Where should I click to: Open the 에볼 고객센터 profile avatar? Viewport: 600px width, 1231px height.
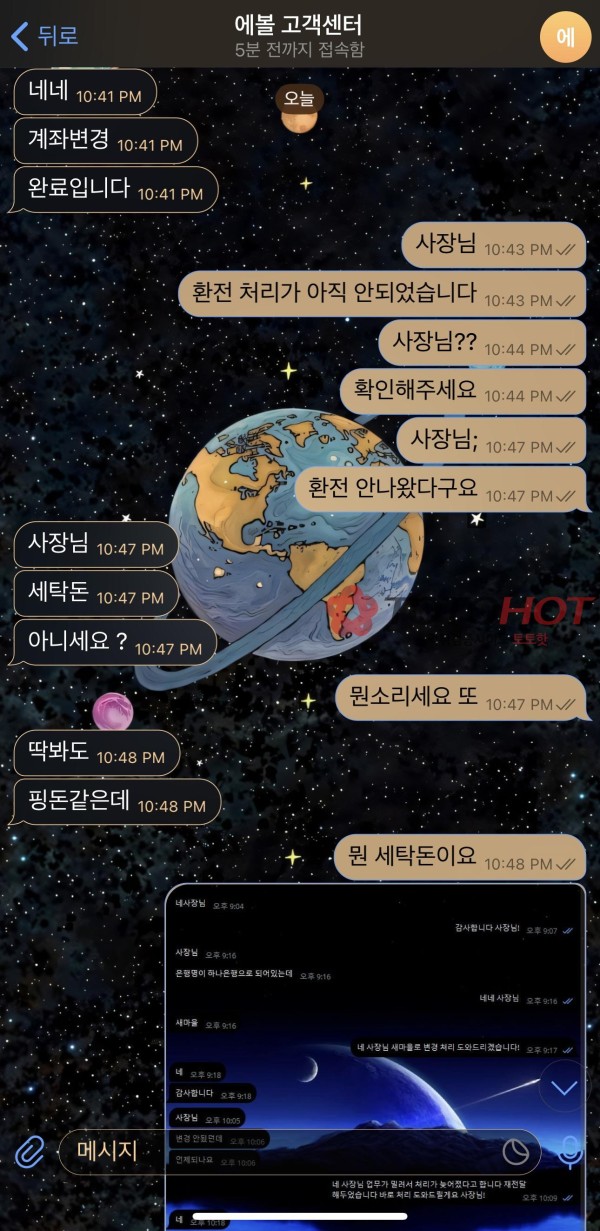pos(564,36)
